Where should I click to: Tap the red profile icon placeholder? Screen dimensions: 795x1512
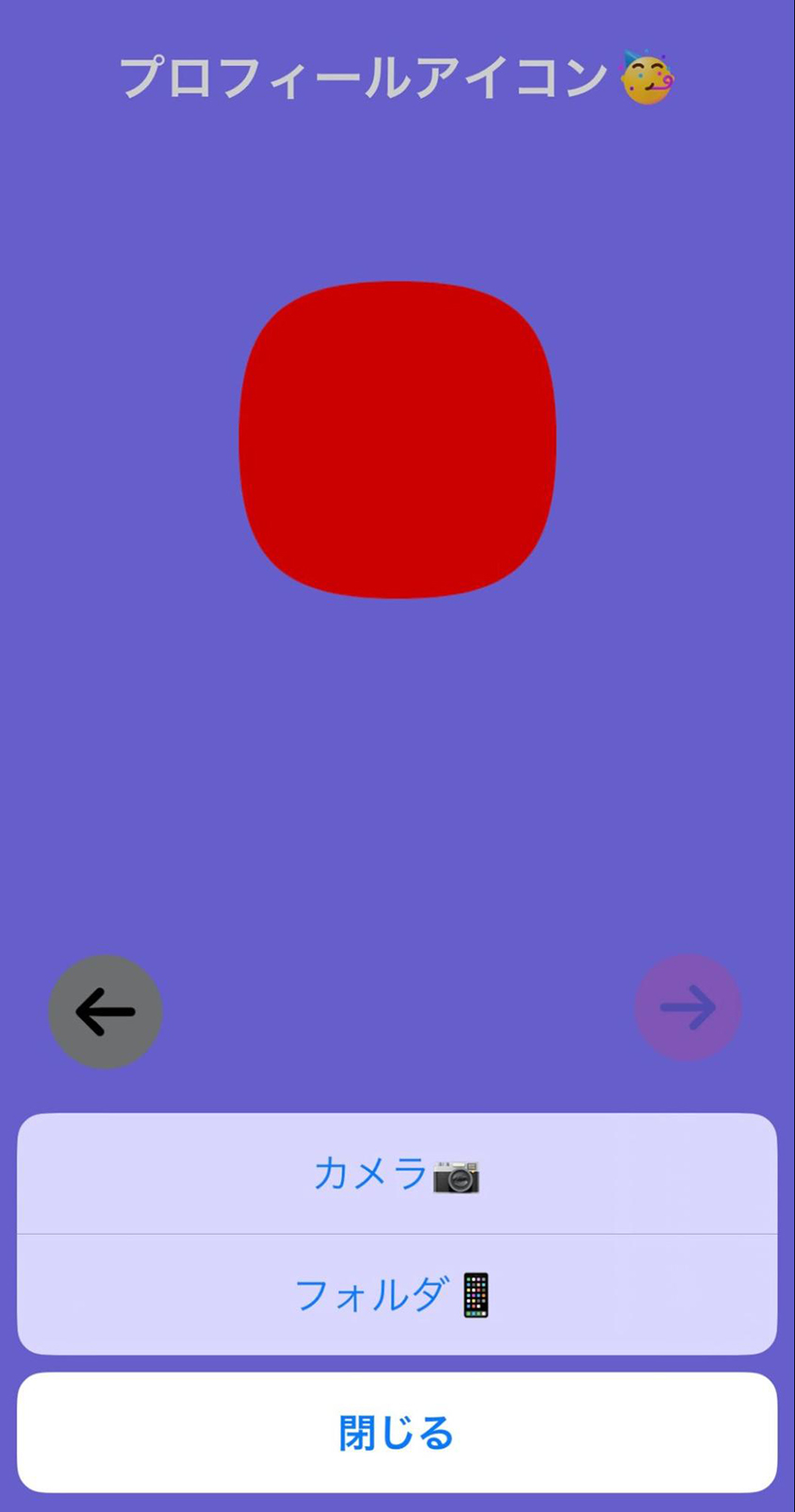(397, 440)
